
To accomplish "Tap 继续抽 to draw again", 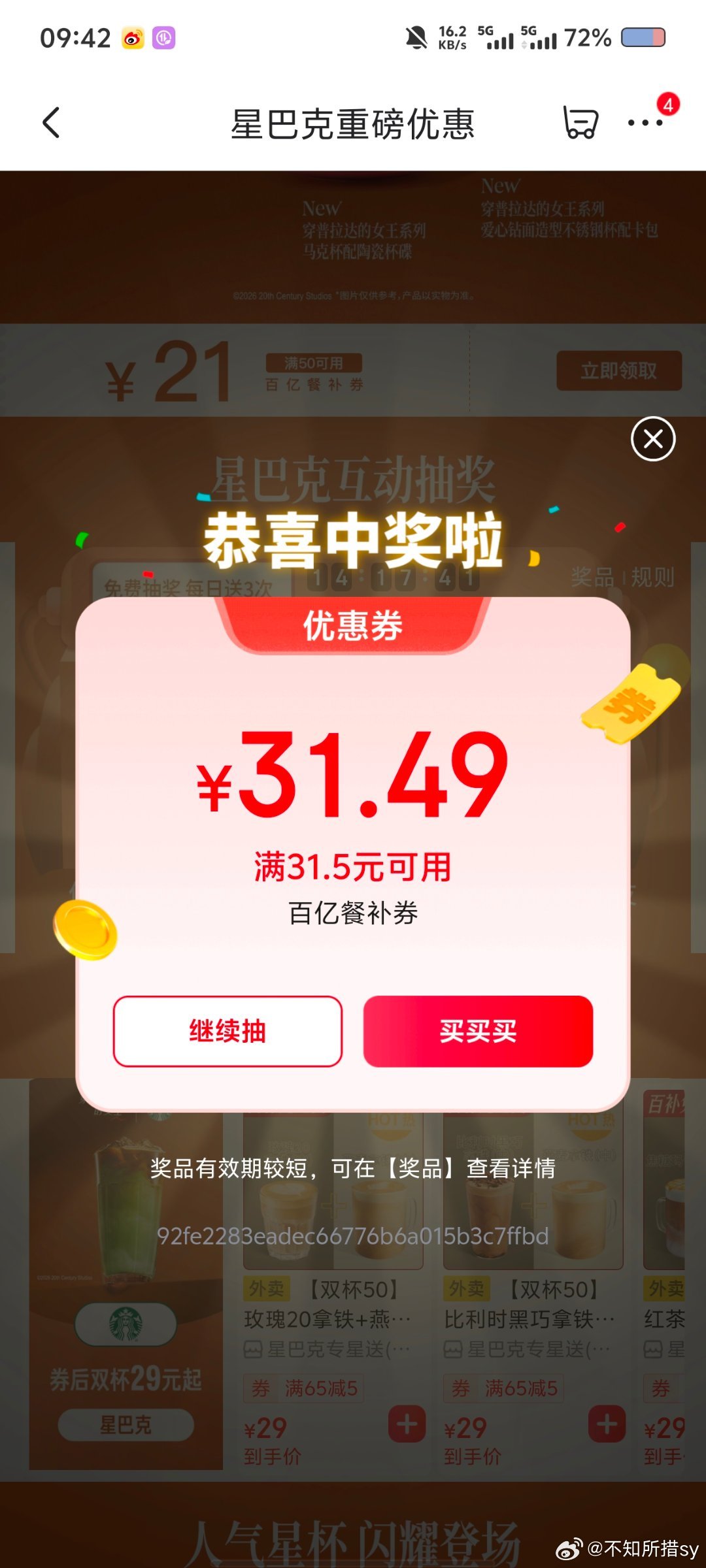I will 227,1032.
